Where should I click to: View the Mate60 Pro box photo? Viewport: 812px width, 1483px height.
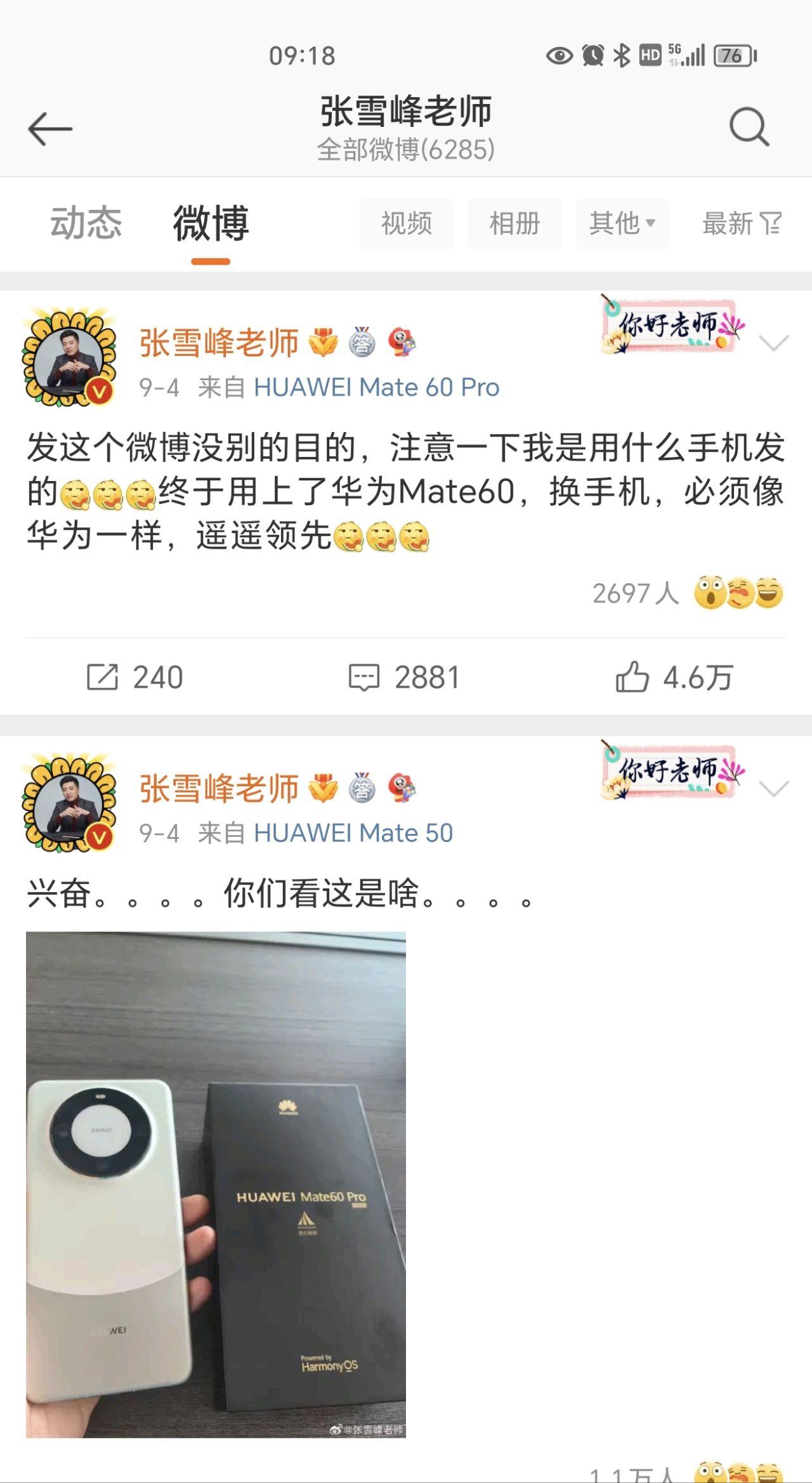tap(216, 1184)
